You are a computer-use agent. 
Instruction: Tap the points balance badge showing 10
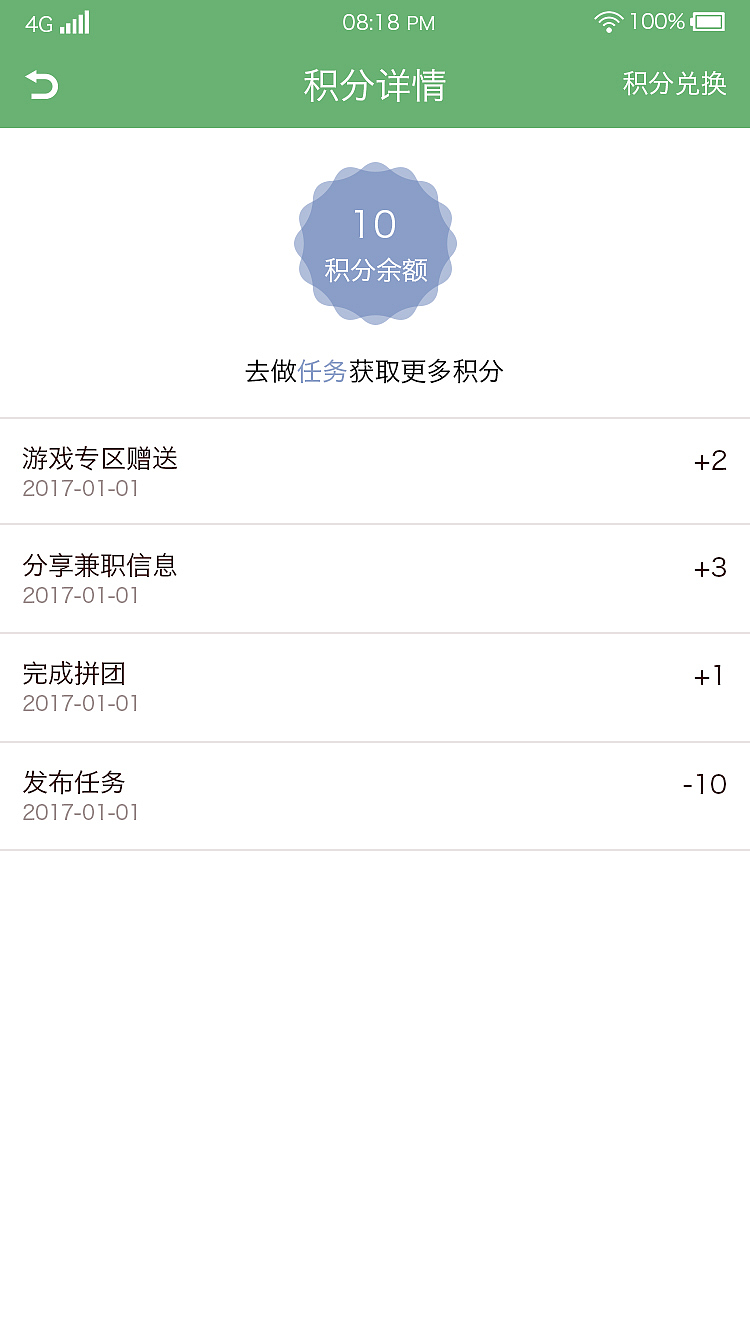375,242
